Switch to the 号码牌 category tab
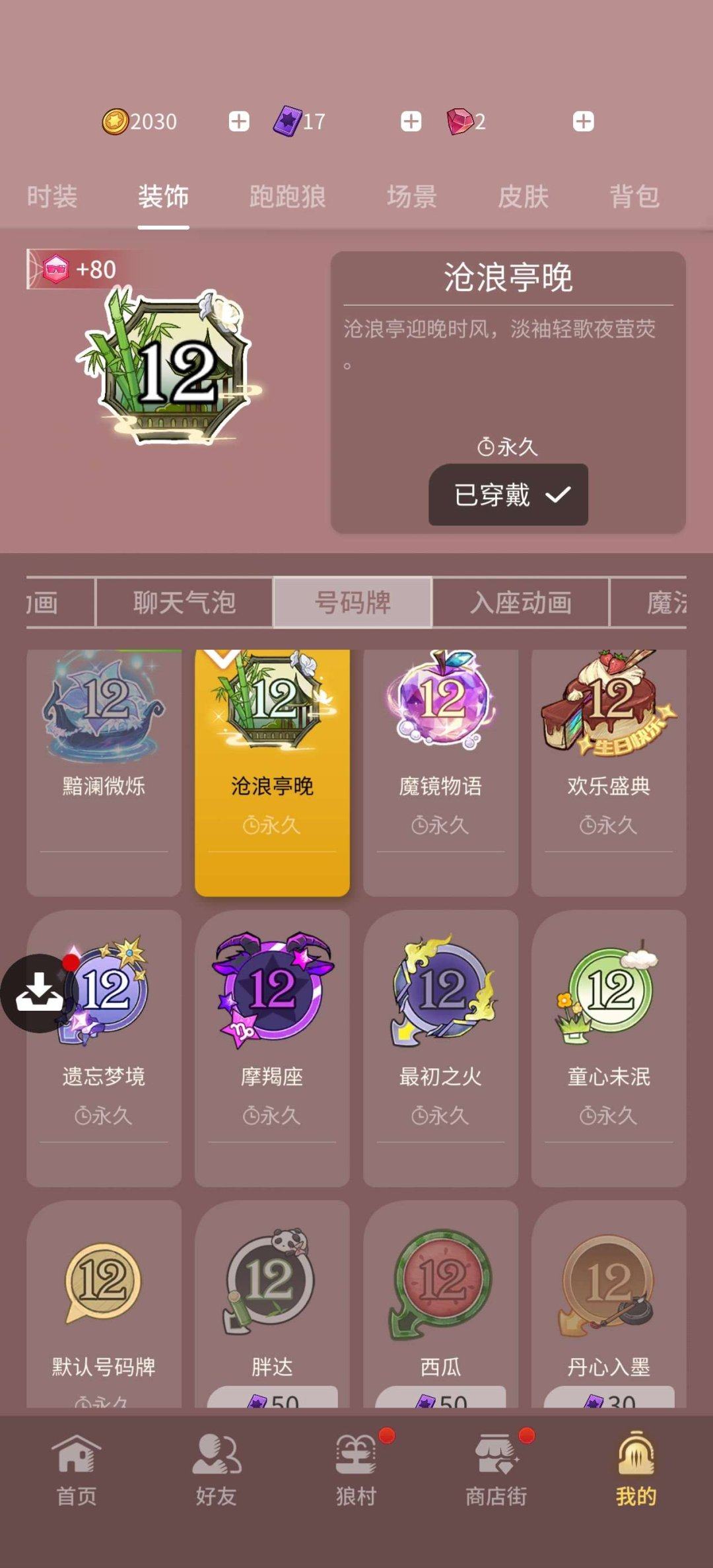713x1568 pixels. point(353,603)
